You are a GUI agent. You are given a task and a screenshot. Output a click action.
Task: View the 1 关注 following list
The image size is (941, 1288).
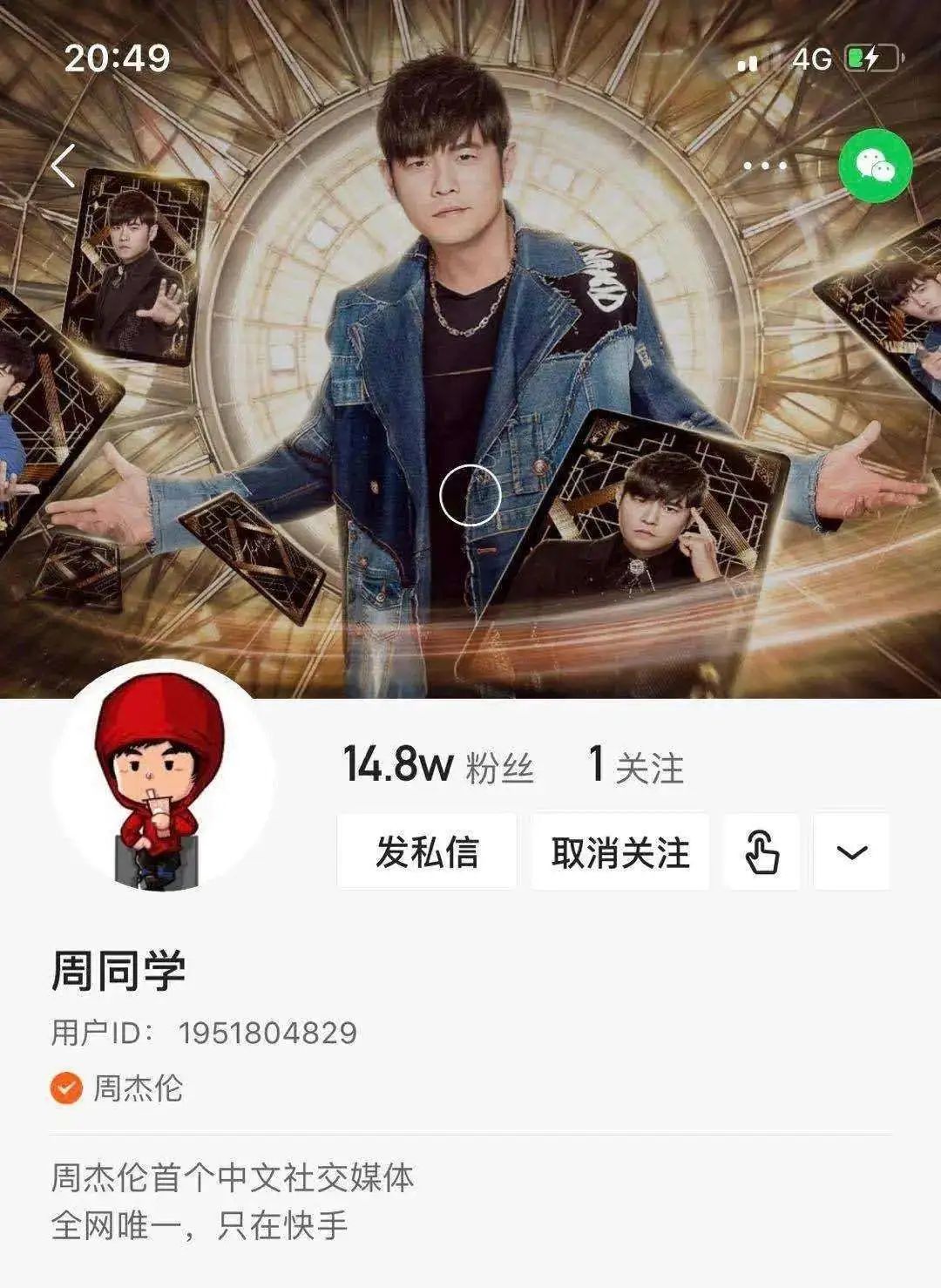coord(636,765)
